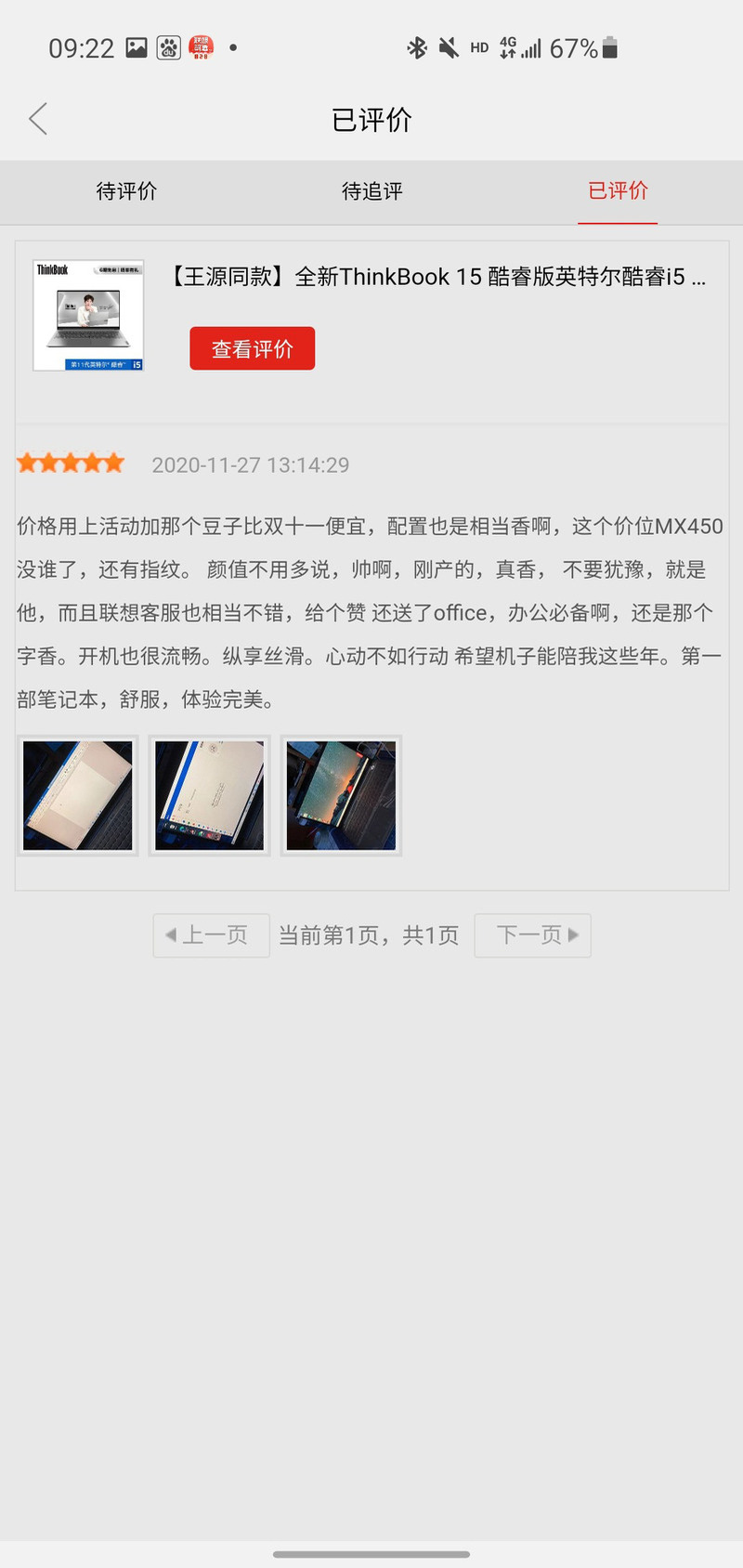Open the ThinkBook 15 product thumbnail
Screen dimensions: 743x1568
pos(88,315)
